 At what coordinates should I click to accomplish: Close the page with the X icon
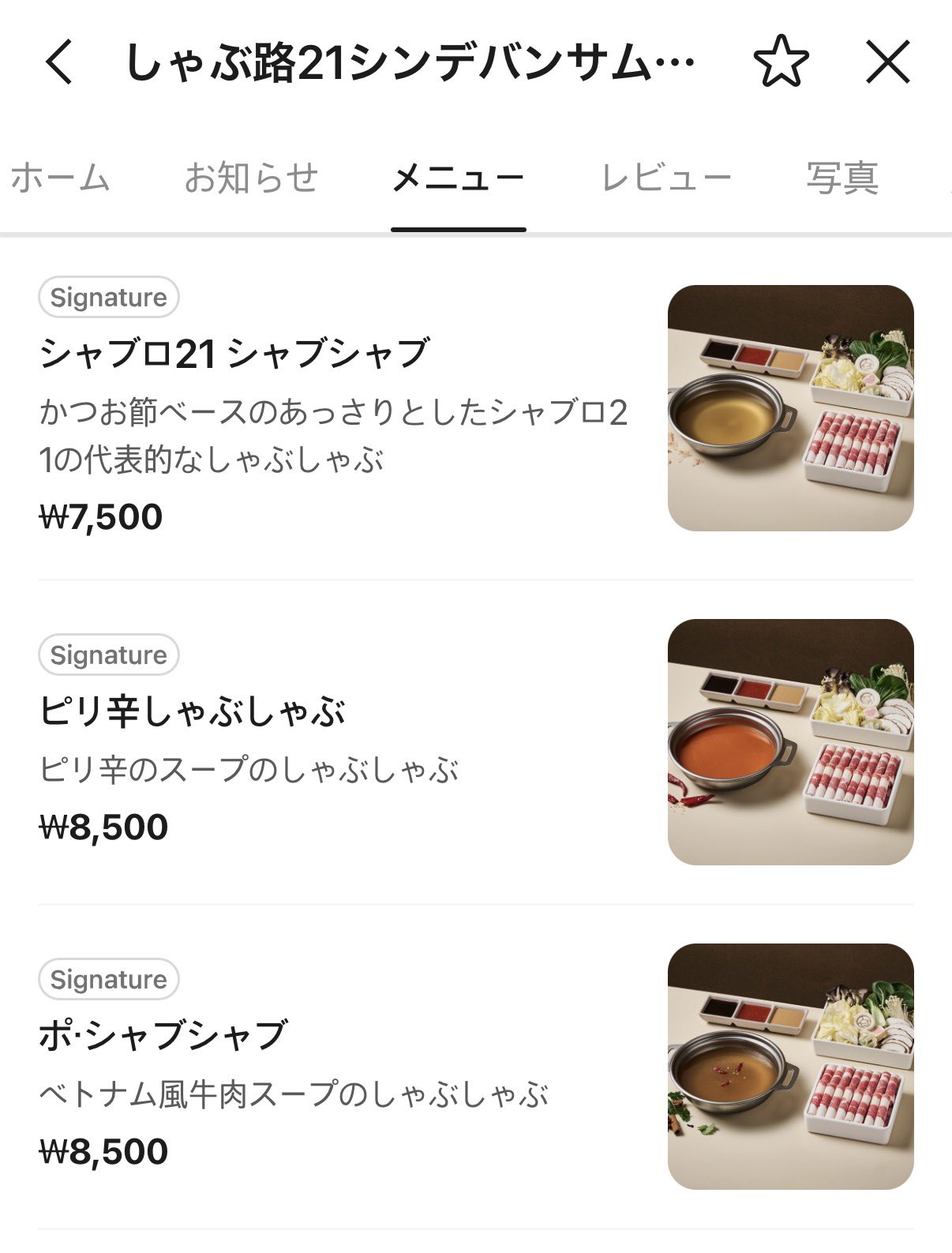(887, 63)
